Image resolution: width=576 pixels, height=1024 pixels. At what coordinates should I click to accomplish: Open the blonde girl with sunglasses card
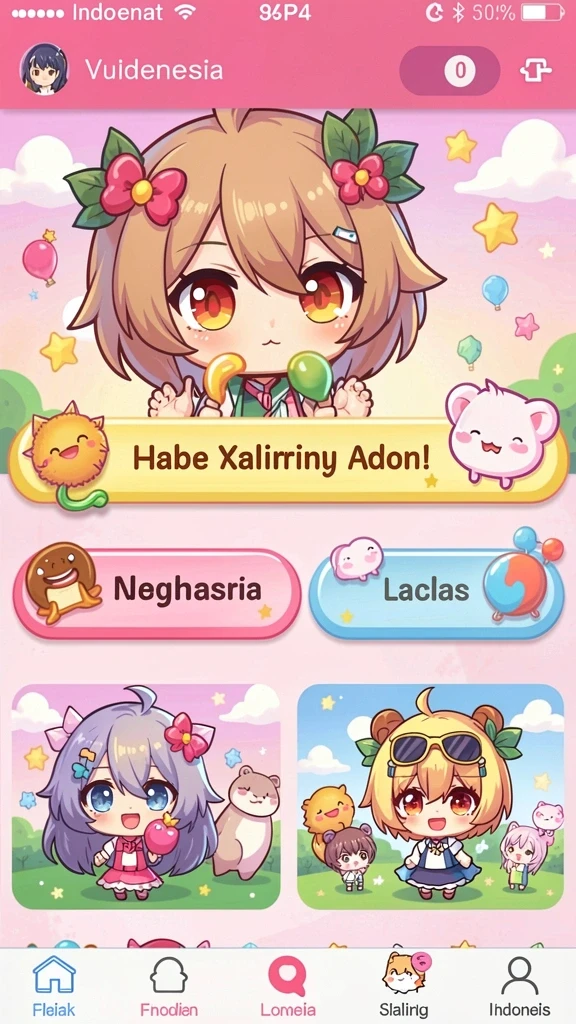point(430,796)
